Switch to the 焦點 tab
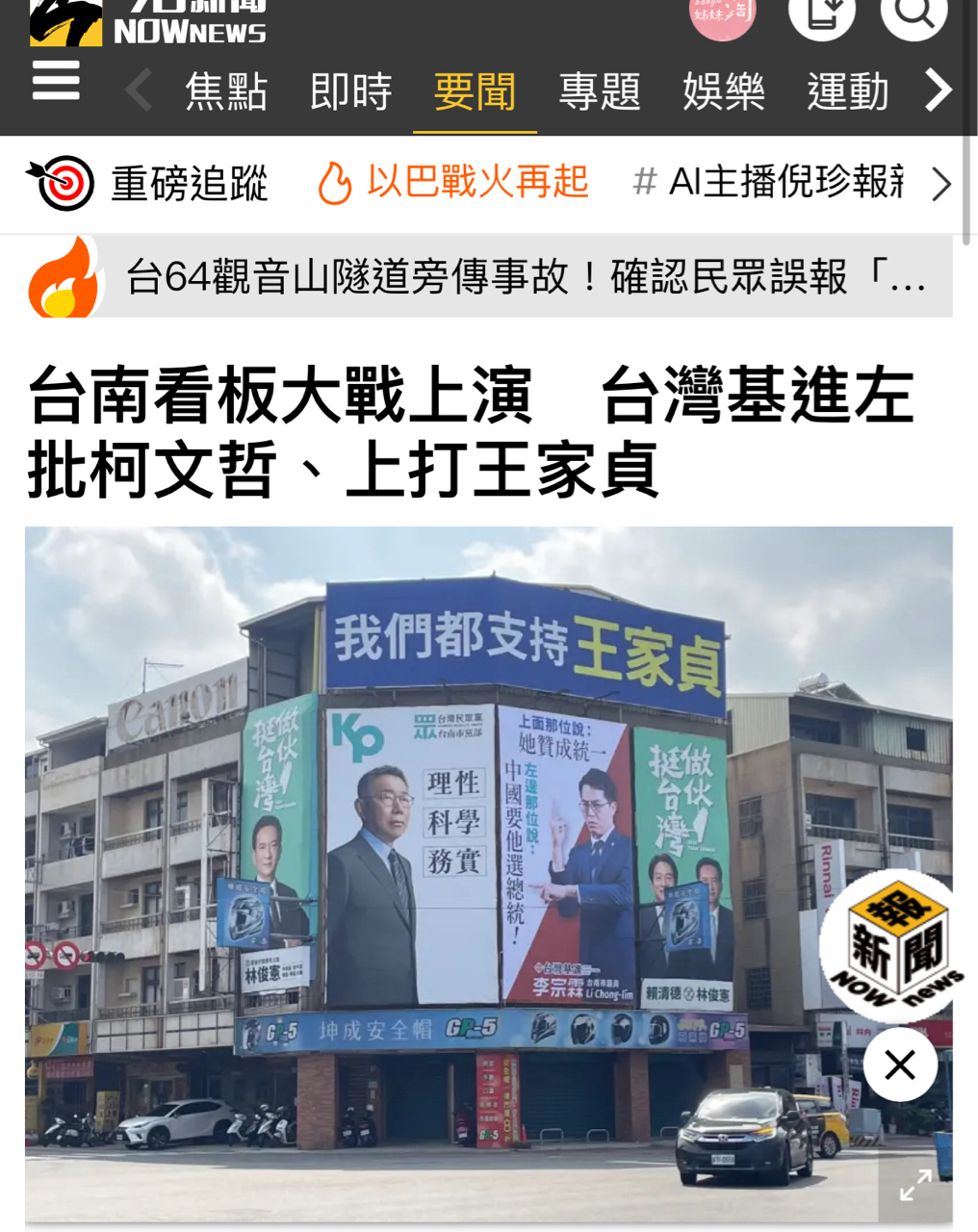 tap(226, 92)
